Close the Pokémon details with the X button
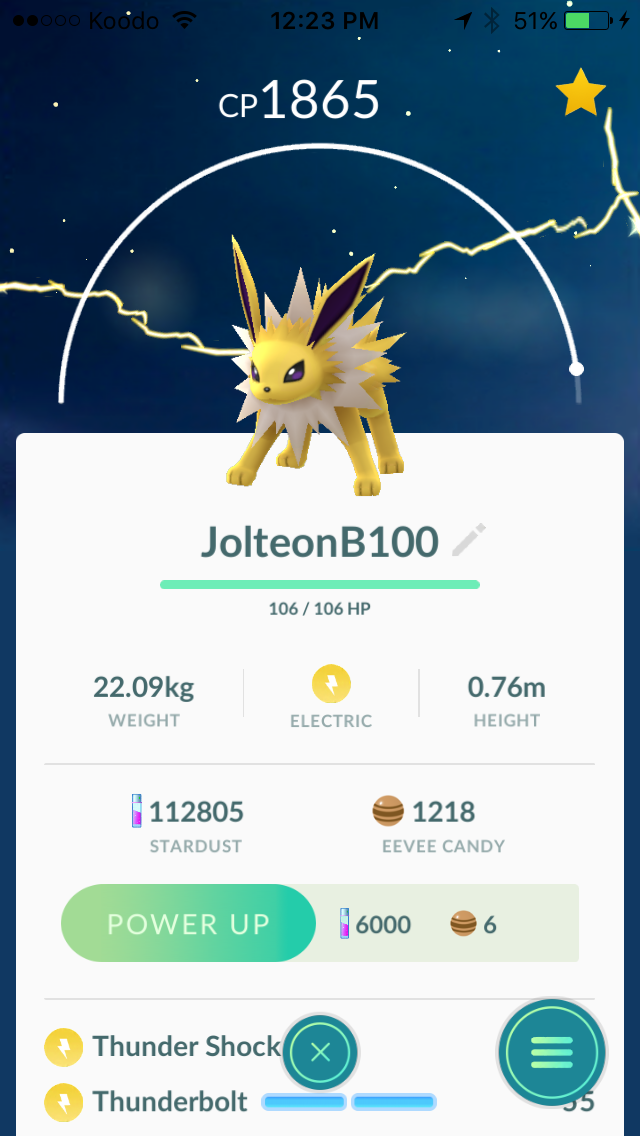640x1136 pixels. click(320, 1052)
